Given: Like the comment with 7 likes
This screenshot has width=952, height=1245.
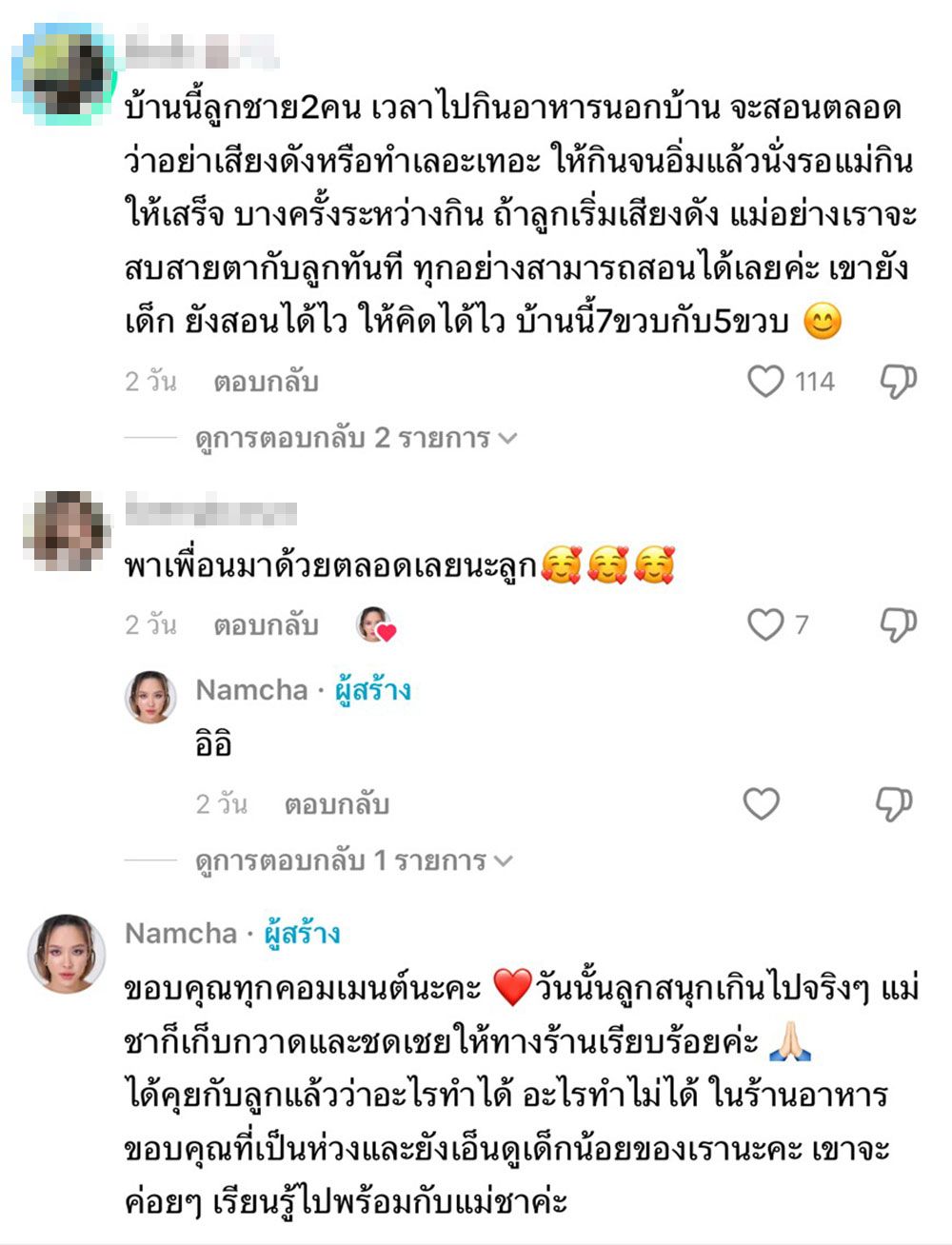Looking at the screenshot, I should (x=765, y=625).
